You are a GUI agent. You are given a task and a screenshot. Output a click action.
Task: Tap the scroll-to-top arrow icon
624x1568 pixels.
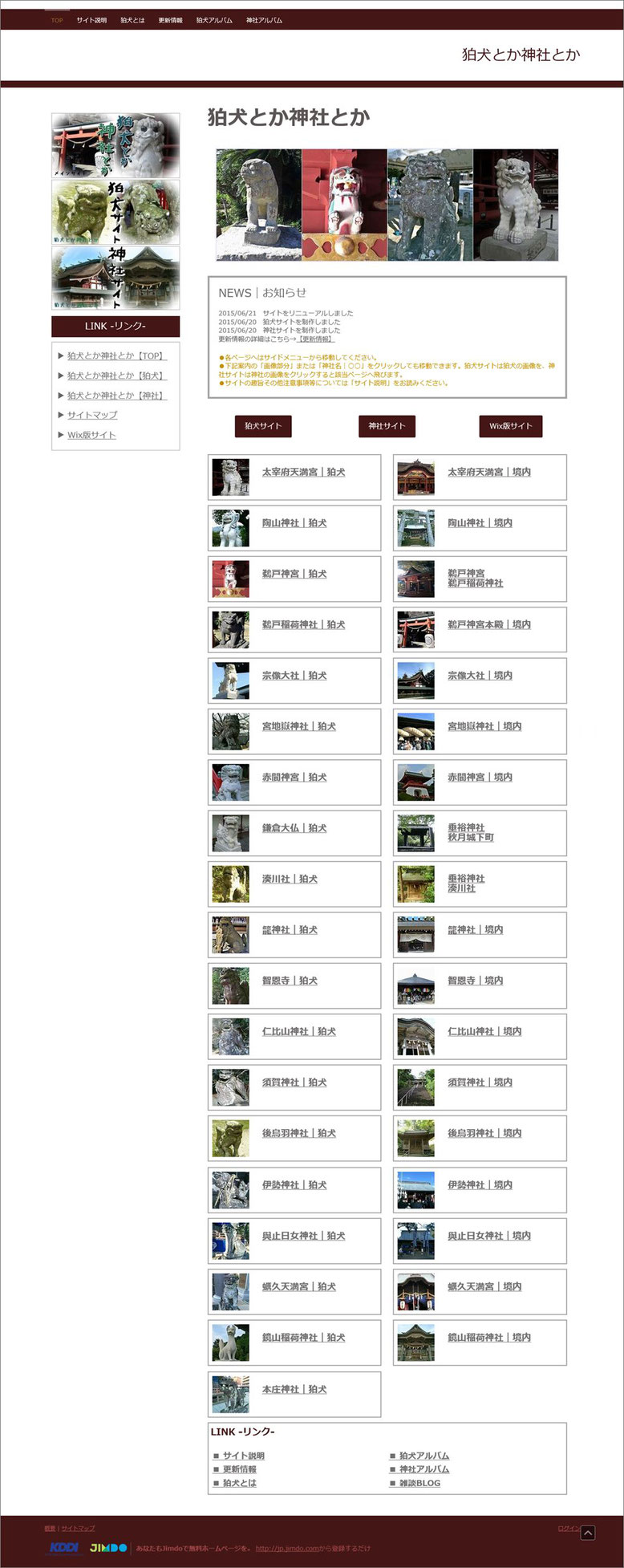pyautogui.click(x=588, y=1533)
